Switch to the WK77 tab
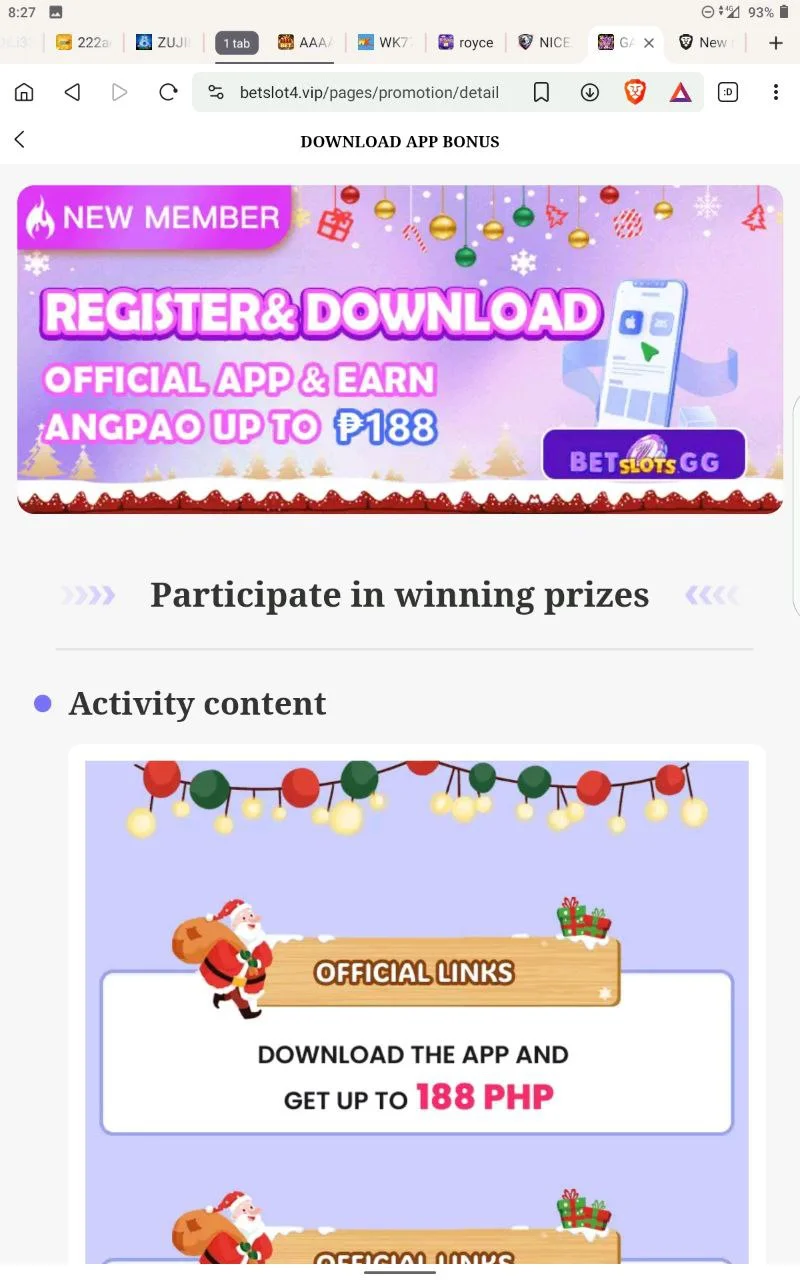The height and width of the screenshot is (1280, 800). (384, 43)
